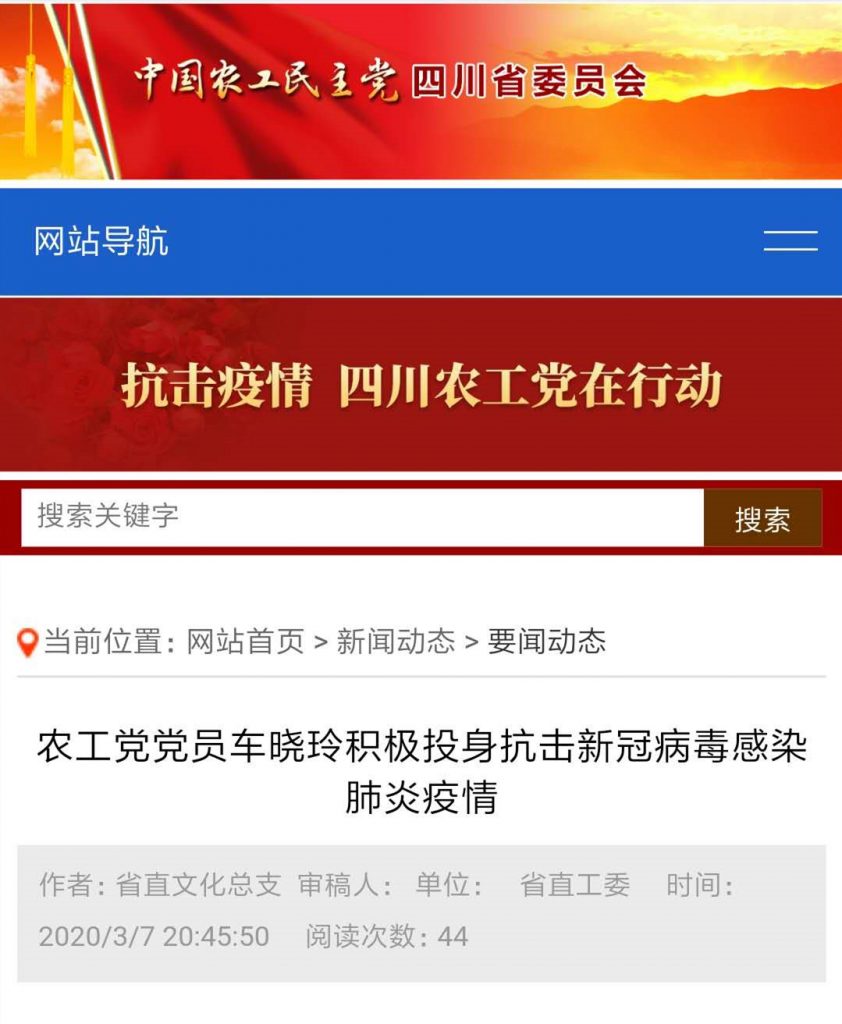Open 新闻动态 in the breadcrumb

click(x=395, y=641)
